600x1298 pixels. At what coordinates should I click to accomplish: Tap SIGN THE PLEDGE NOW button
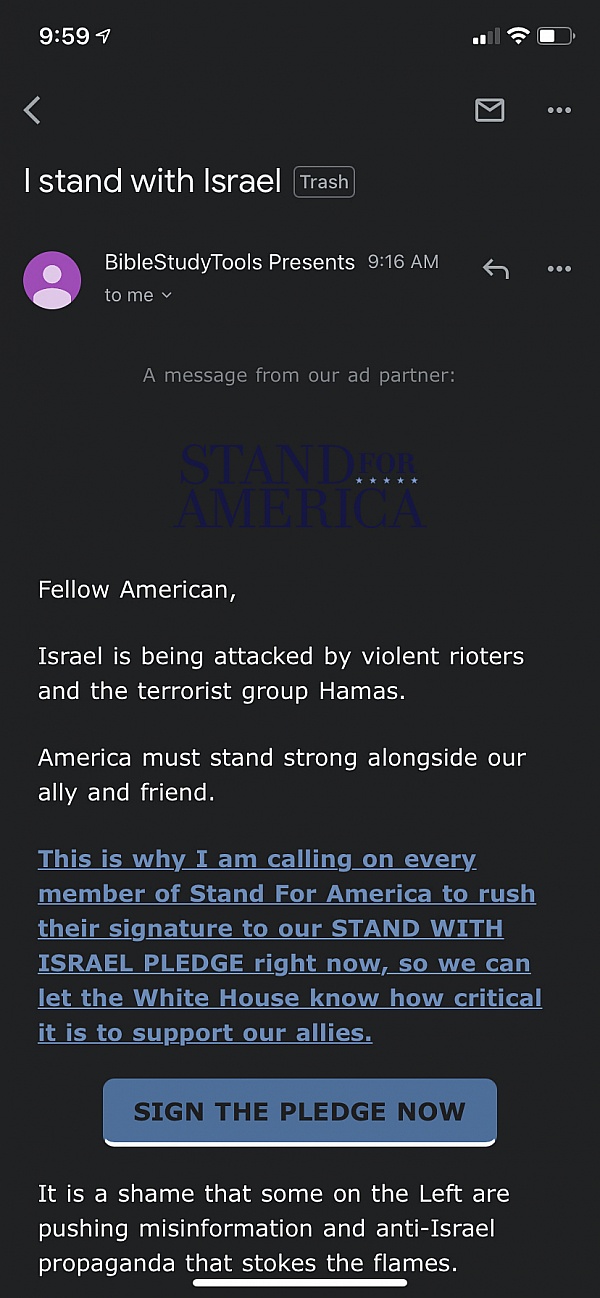pyautogui.click(x=300, y=1111)
